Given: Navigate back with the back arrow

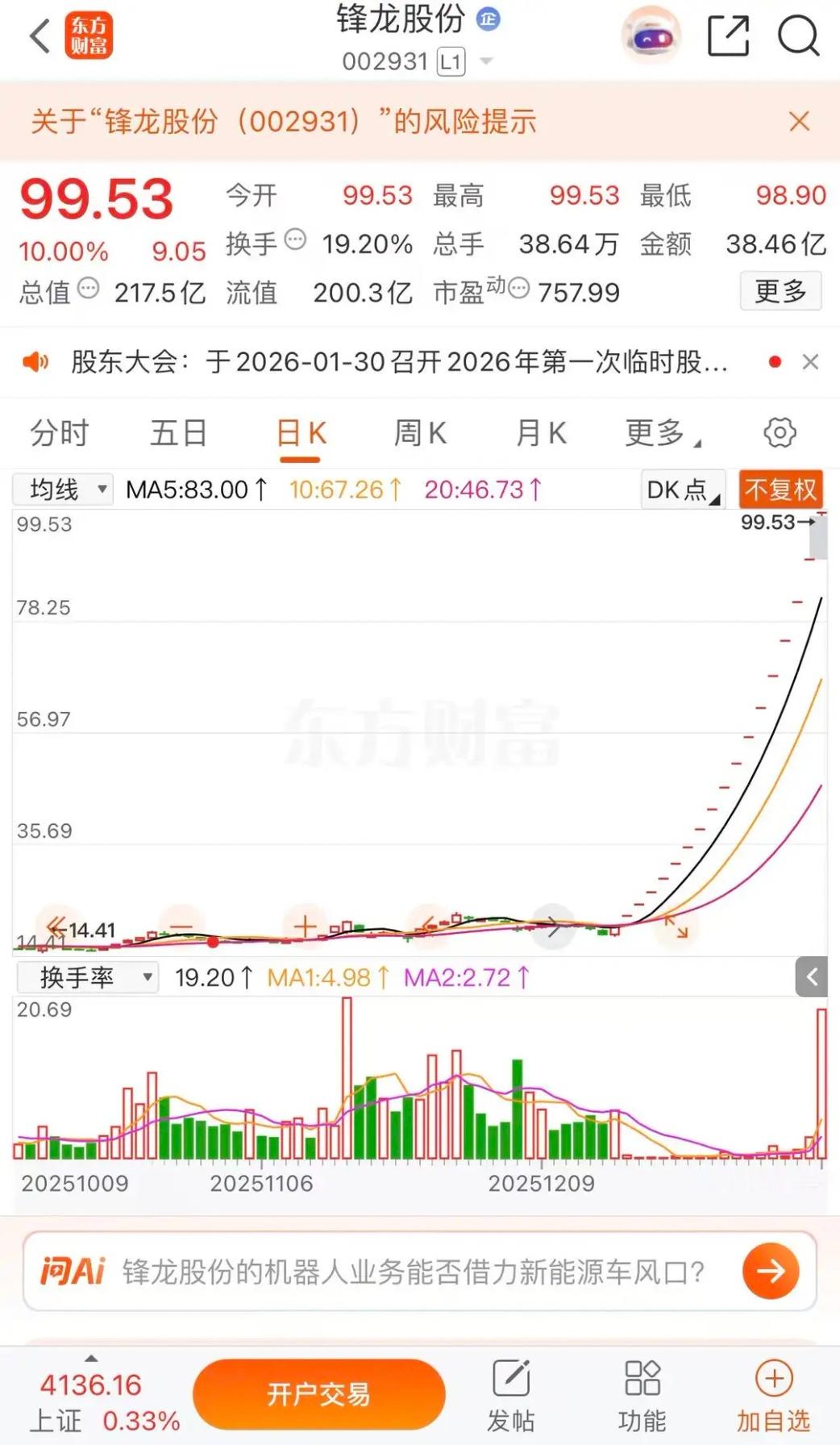Looking at the screenshot, I should pos(39,35).
